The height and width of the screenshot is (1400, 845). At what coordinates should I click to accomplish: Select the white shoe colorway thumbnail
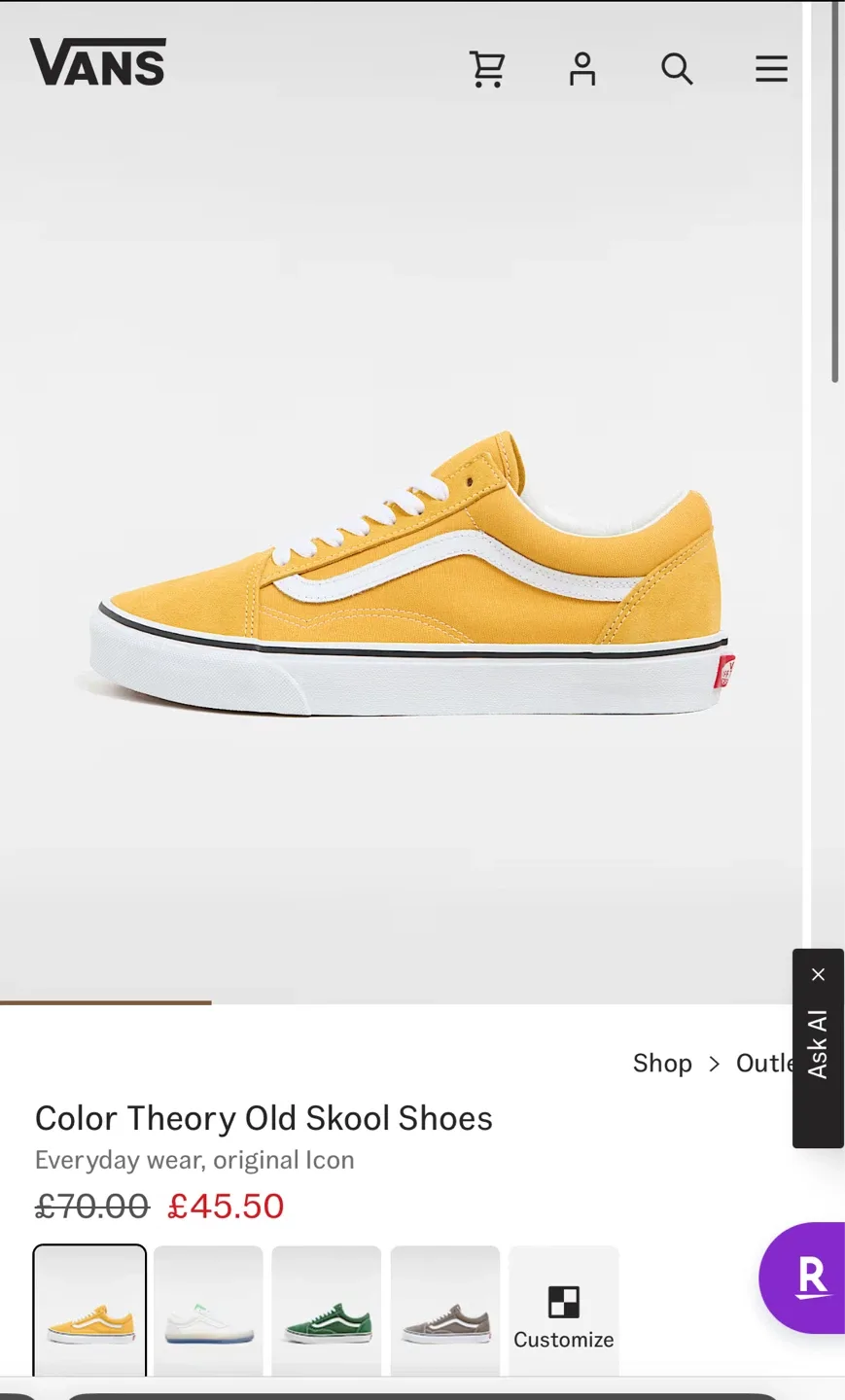coord(208,1310)
